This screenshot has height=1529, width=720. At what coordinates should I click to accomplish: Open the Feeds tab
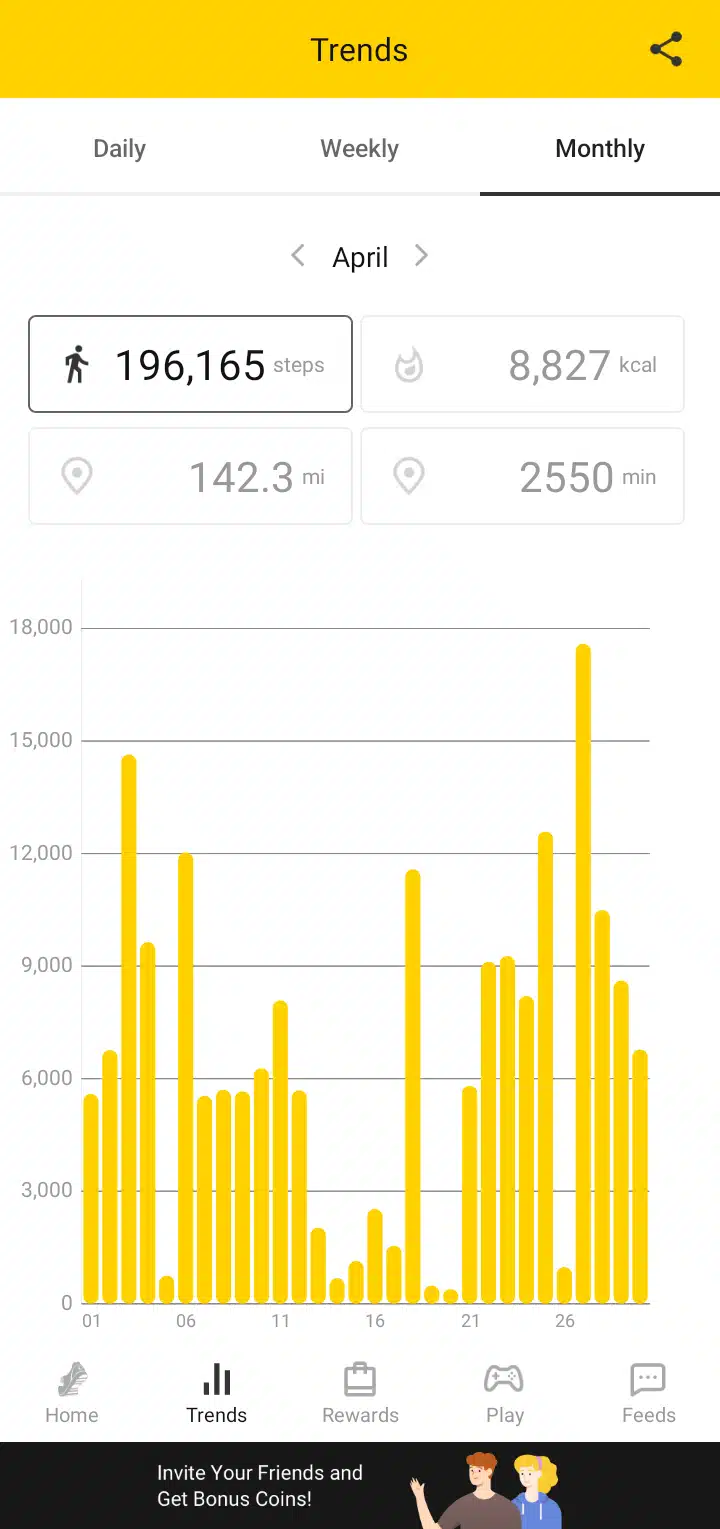click(x=648, y=1393)
